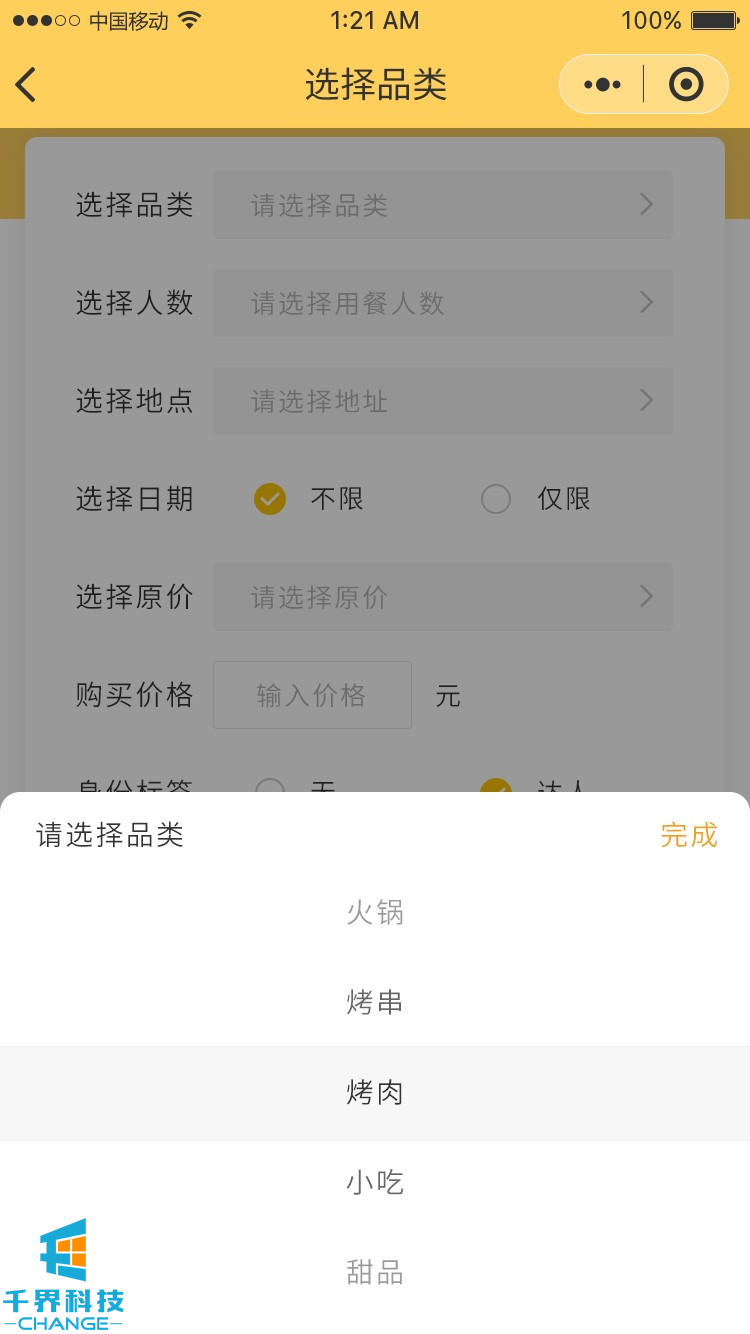Pick 烤肉 as the category

[375, 1093]
